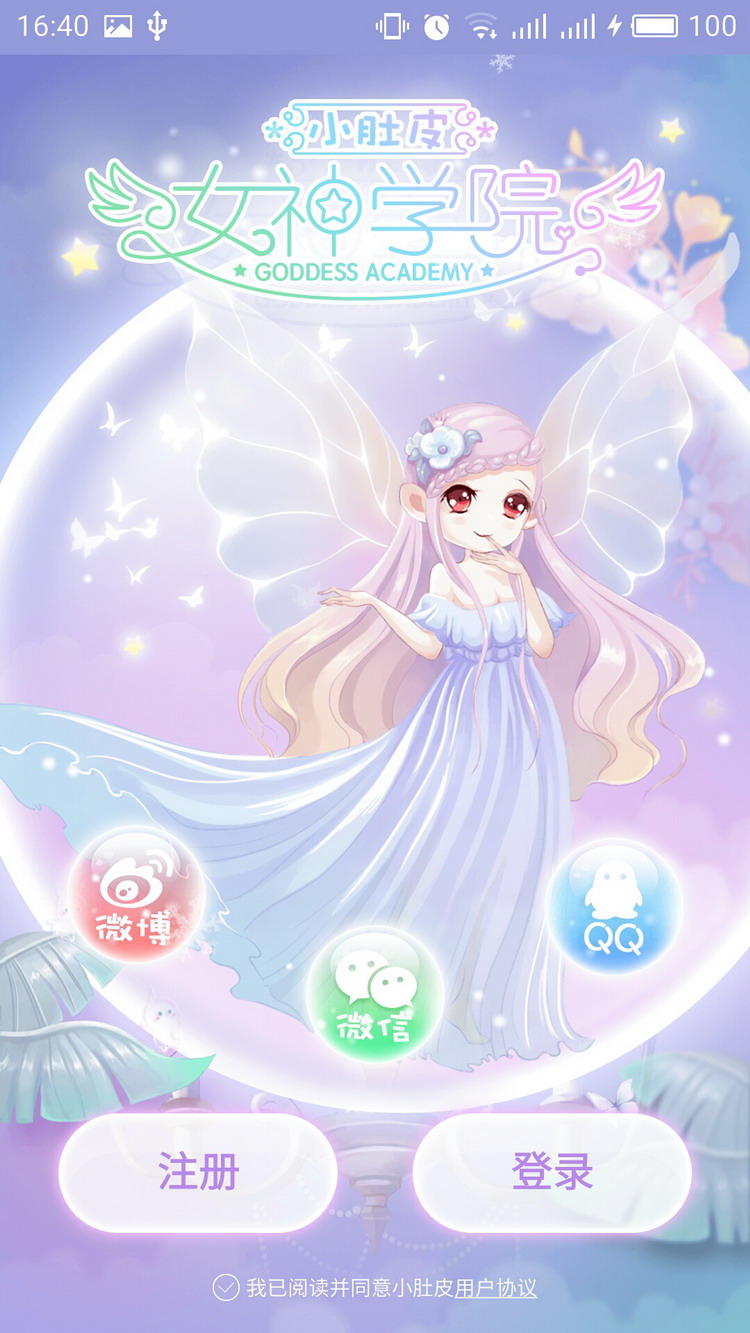
Task: Sign in with the QQ bubble
Action: point(614,905)
